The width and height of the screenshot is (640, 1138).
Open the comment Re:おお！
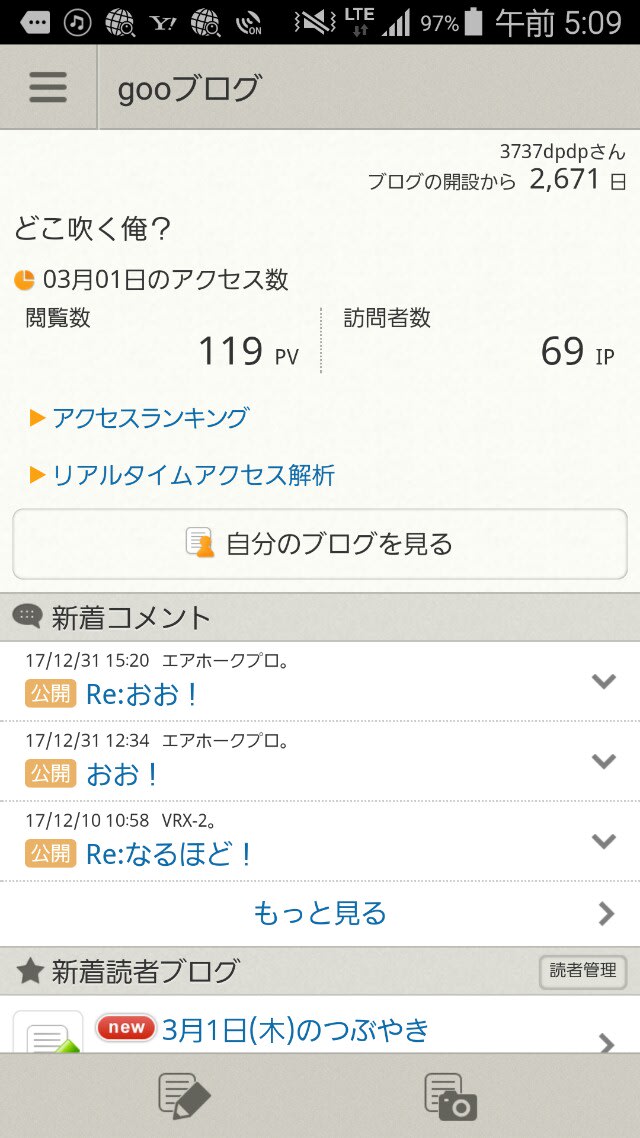142,695
